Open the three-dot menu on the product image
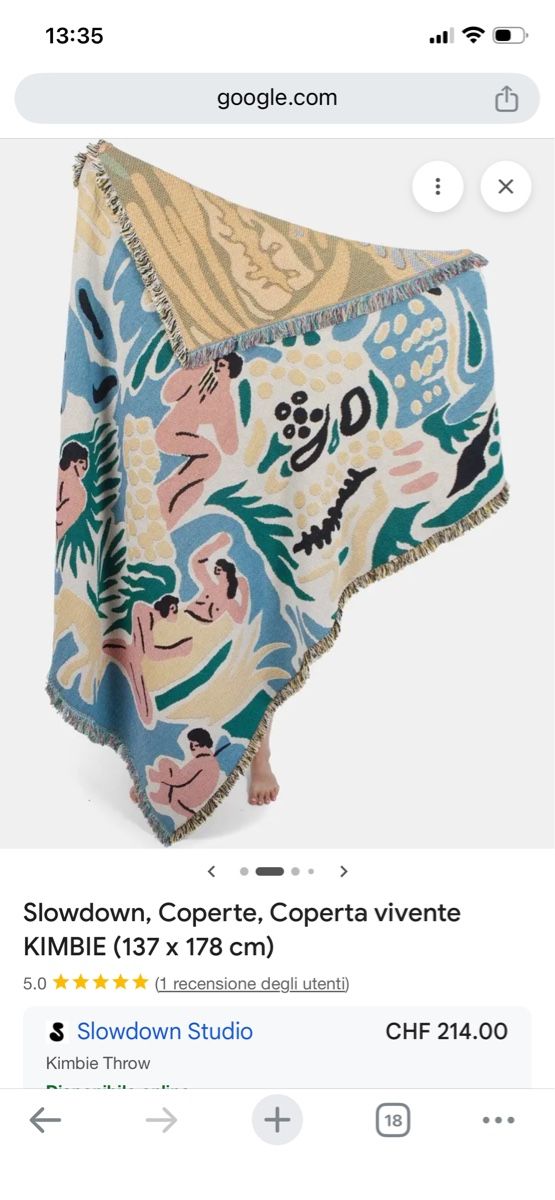The width and height of the screenshot is (555, 1200). tap(437, 186)
